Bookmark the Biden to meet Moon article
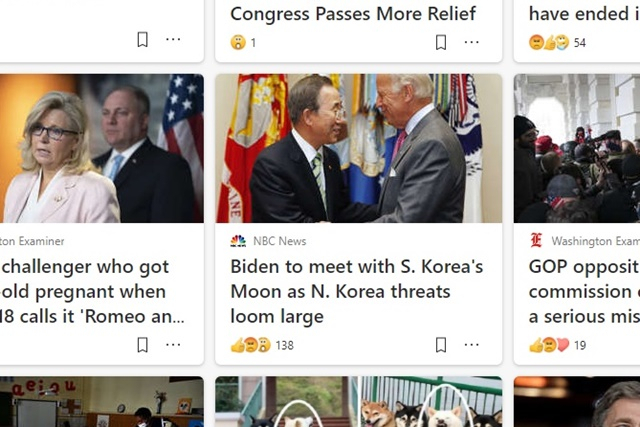This screenshot has width=640, height=427. point(441,345)
